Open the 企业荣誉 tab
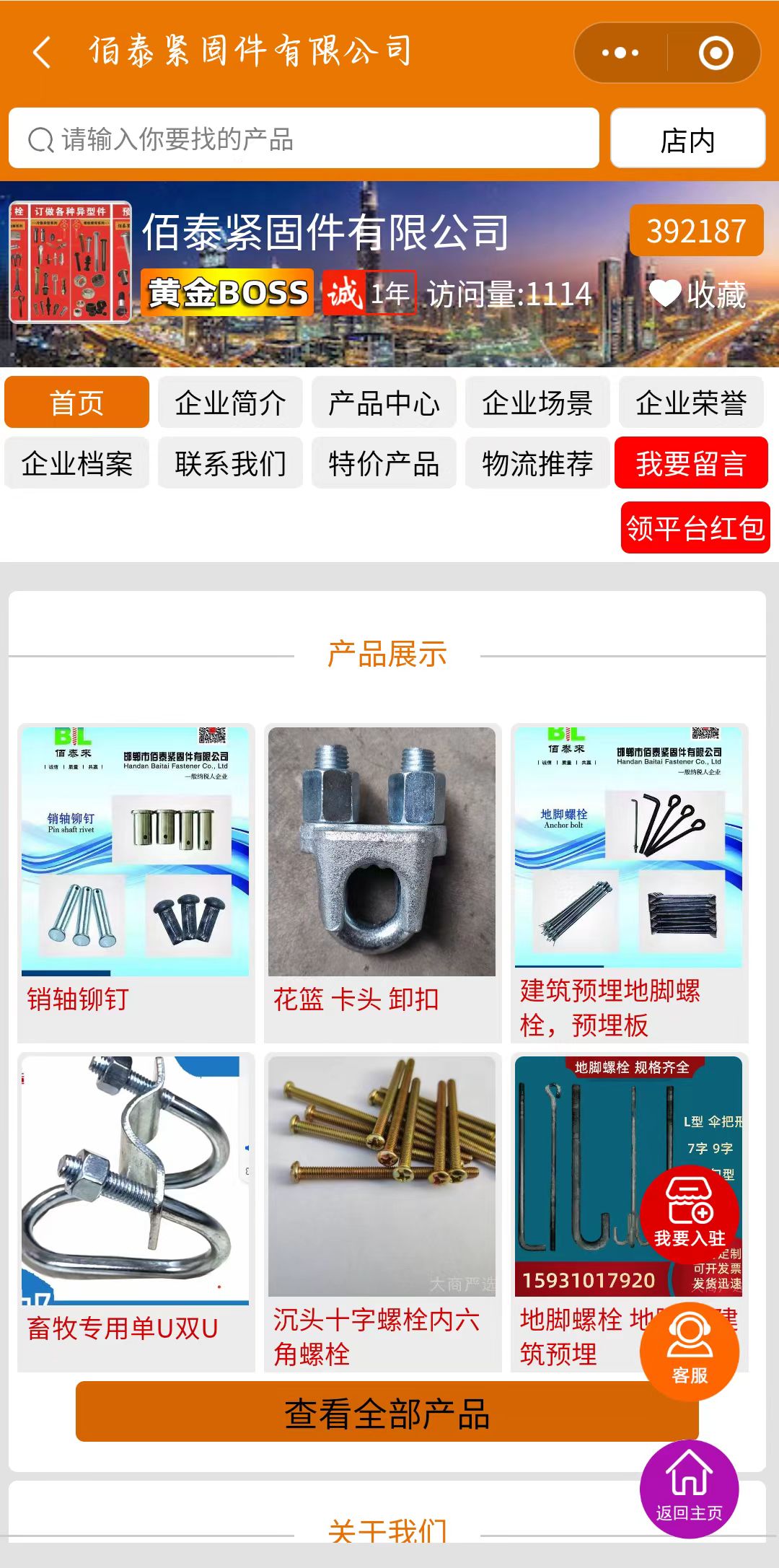 coord(691,403)
